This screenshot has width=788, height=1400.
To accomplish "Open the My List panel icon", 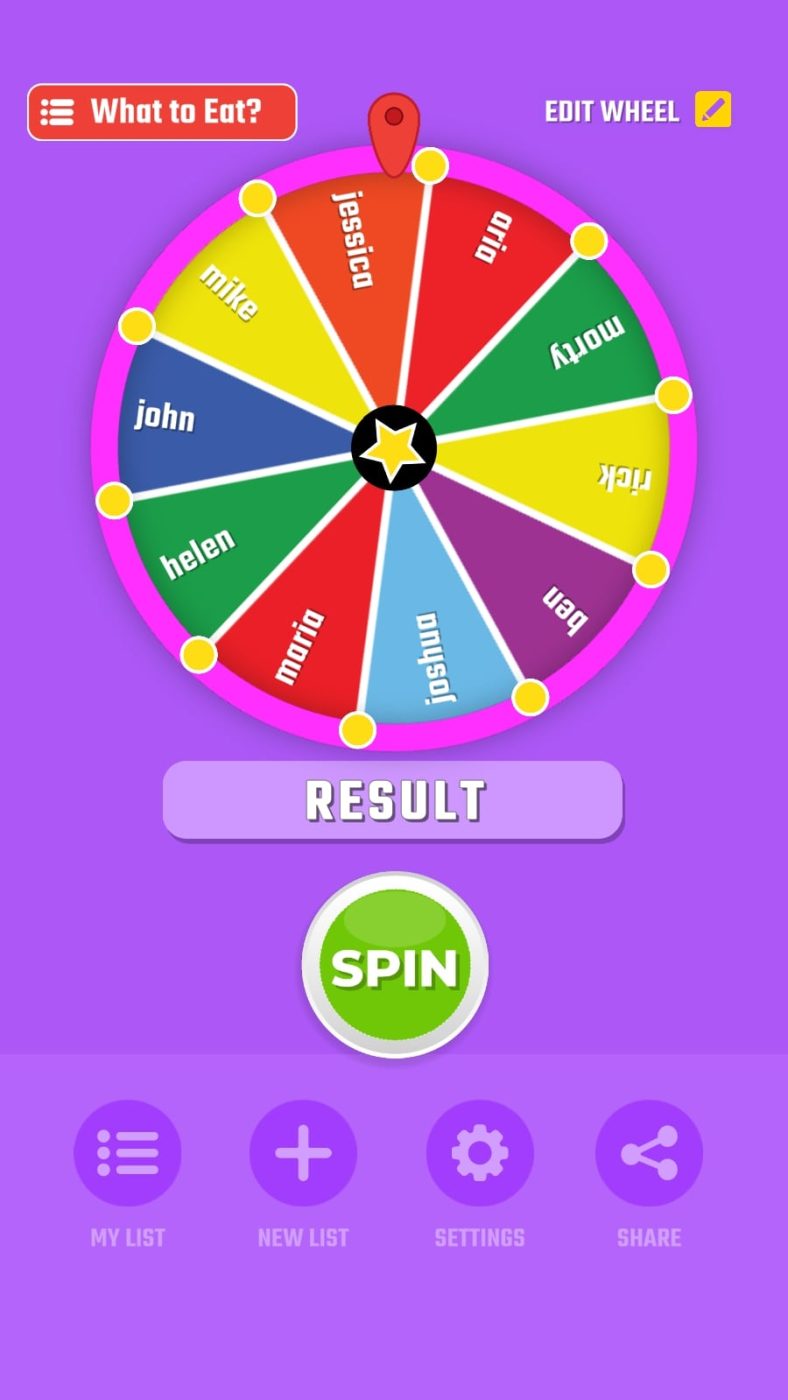I will tap(127, 1152).
